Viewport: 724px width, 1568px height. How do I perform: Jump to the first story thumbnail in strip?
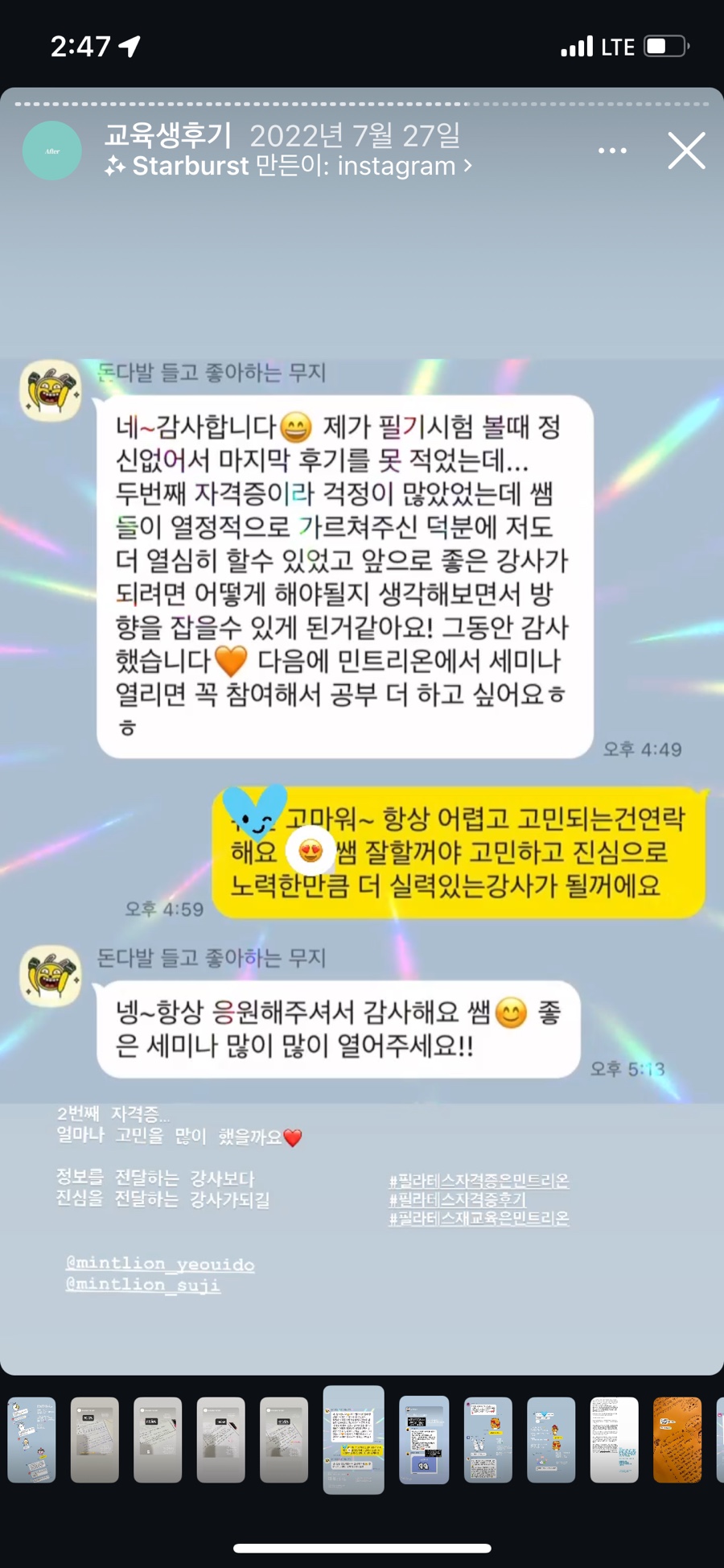32,1440
